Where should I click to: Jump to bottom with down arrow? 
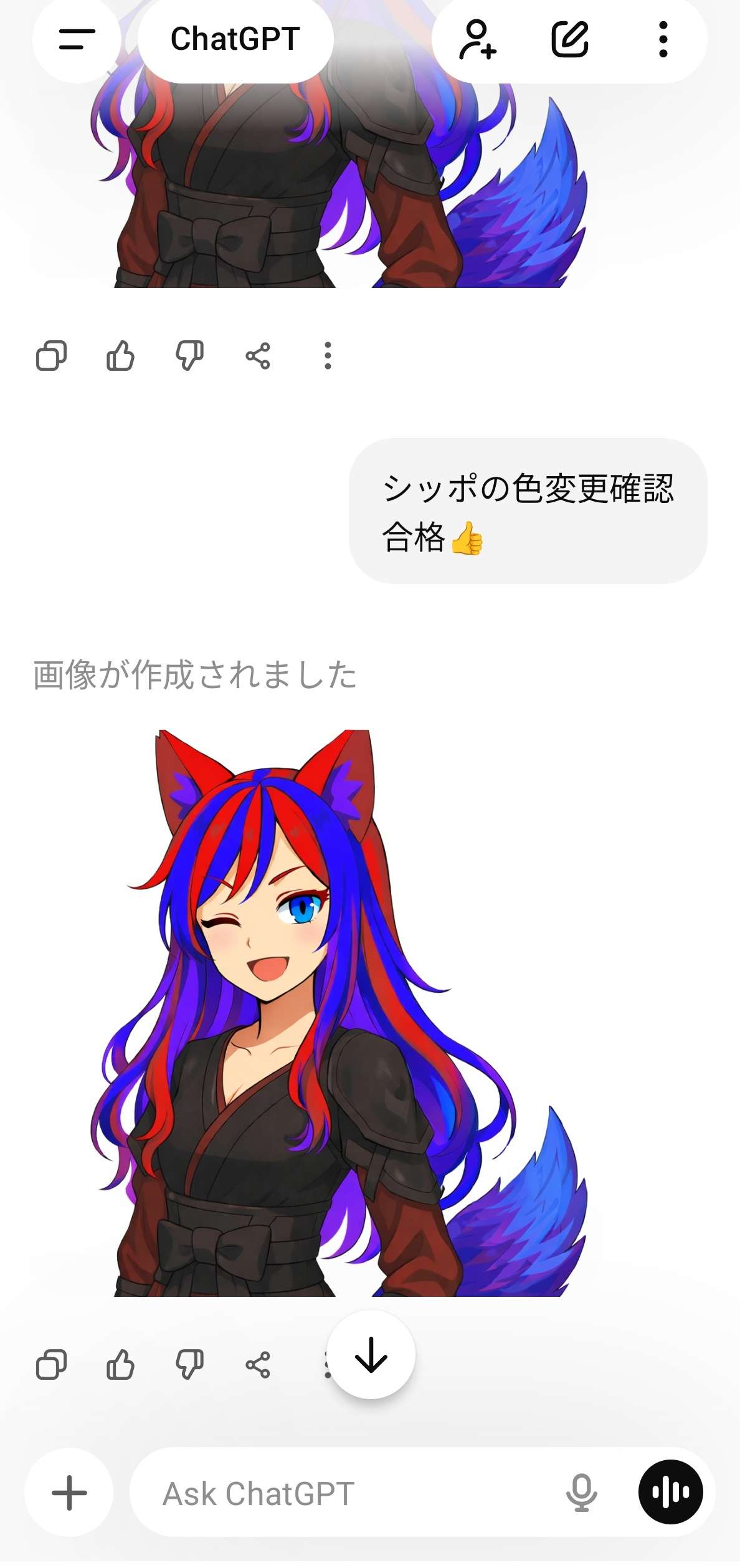pos(371,1355)
